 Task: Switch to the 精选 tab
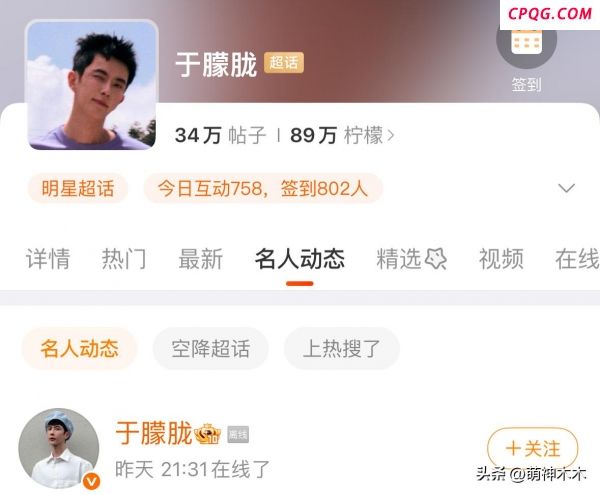pyautogui.click(x=410, y=259)
